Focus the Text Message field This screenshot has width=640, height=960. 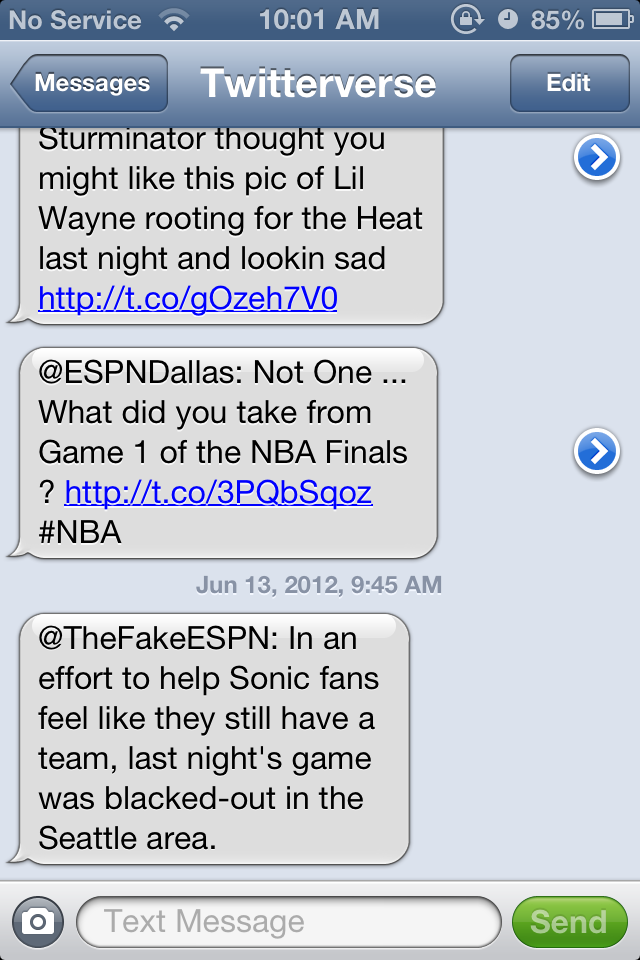tap(288, 921)
